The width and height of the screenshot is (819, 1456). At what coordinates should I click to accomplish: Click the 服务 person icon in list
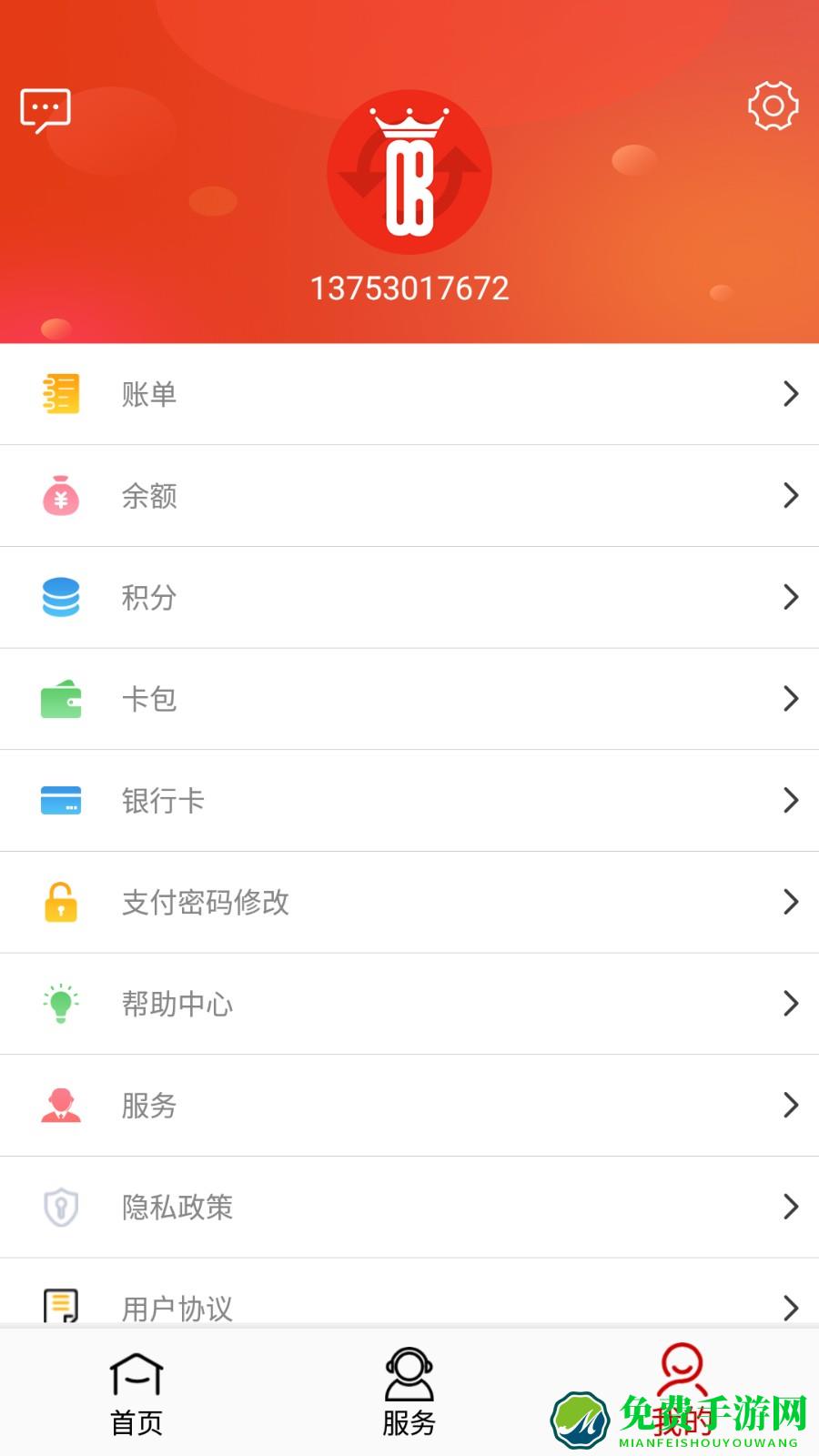point(60,1106)
